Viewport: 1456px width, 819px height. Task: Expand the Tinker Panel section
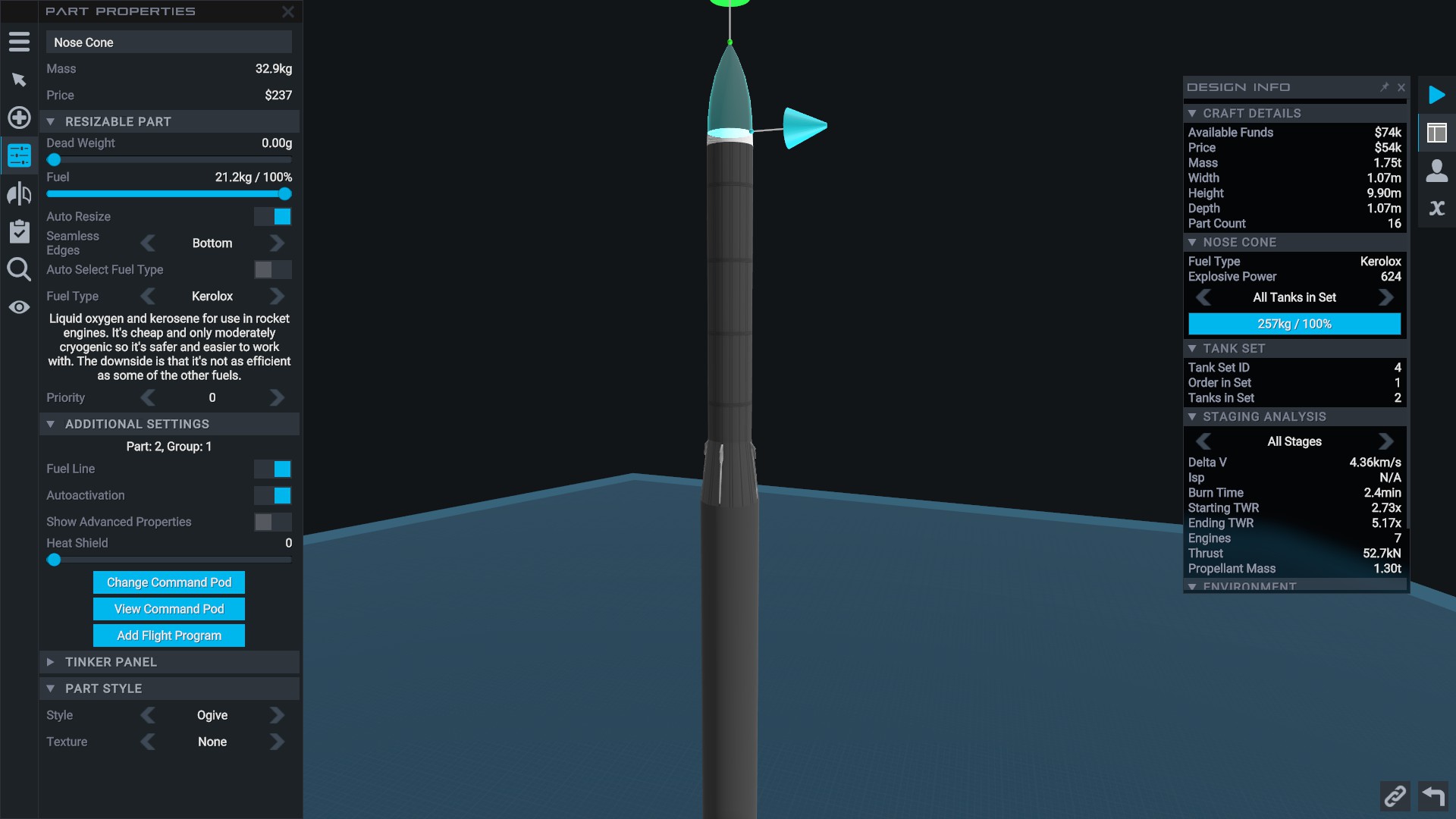pyautogui.click(x=111, y=662)
